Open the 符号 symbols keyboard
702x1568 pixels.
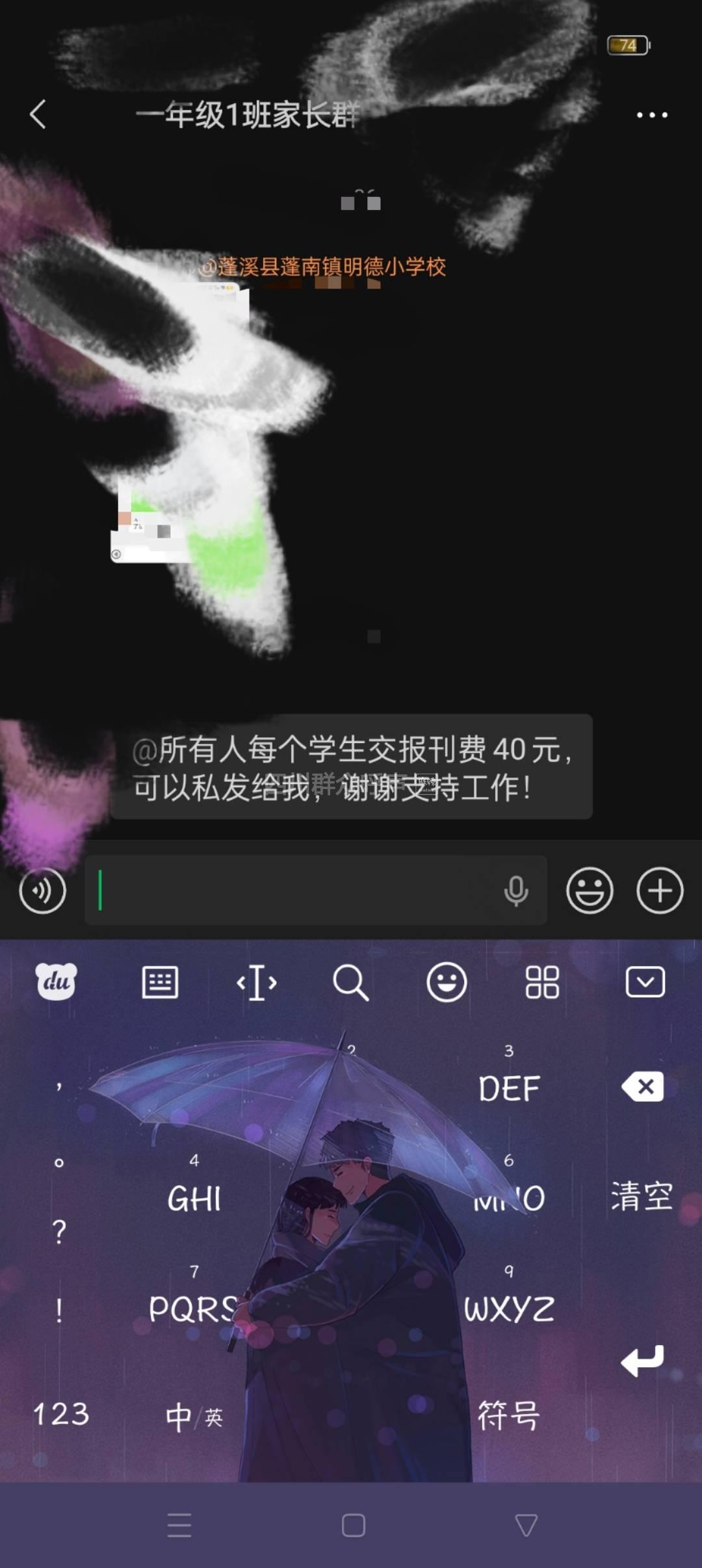coord(508,1415)
